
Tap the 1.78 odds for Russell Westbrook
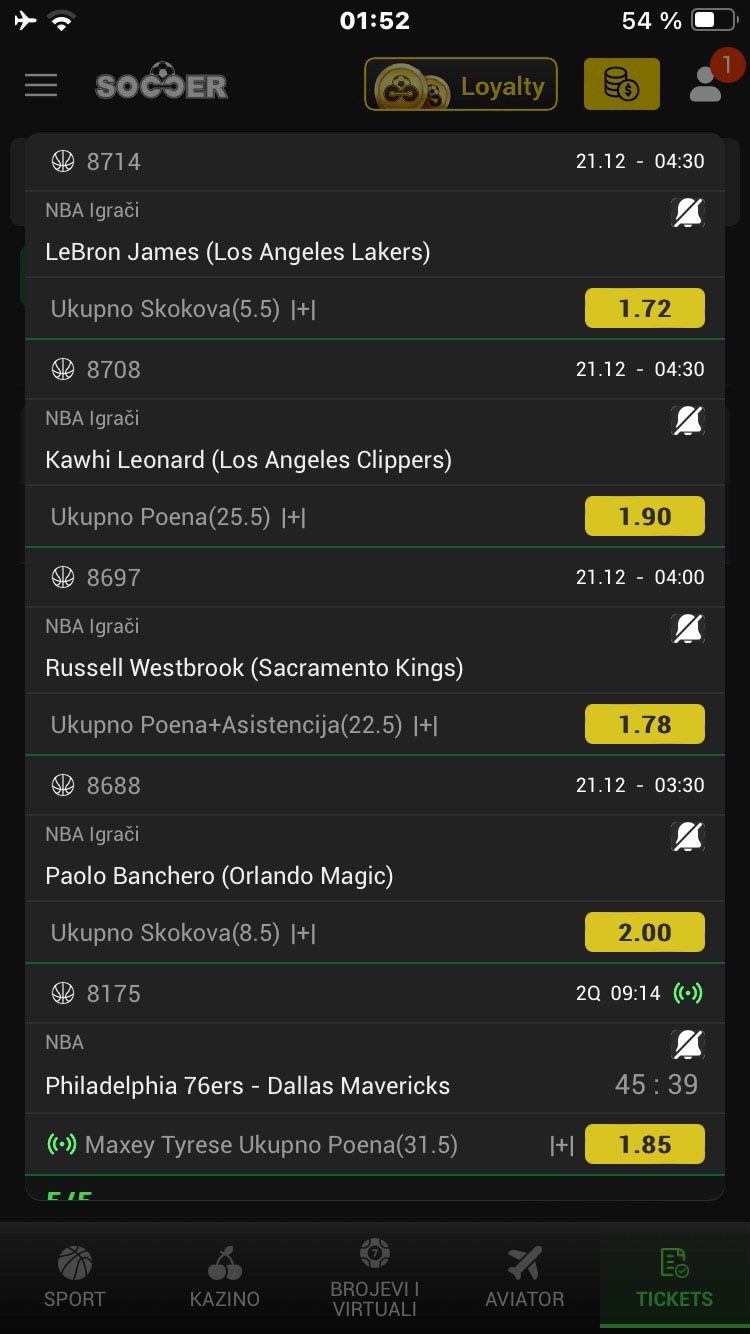click(x=644, y=725)
